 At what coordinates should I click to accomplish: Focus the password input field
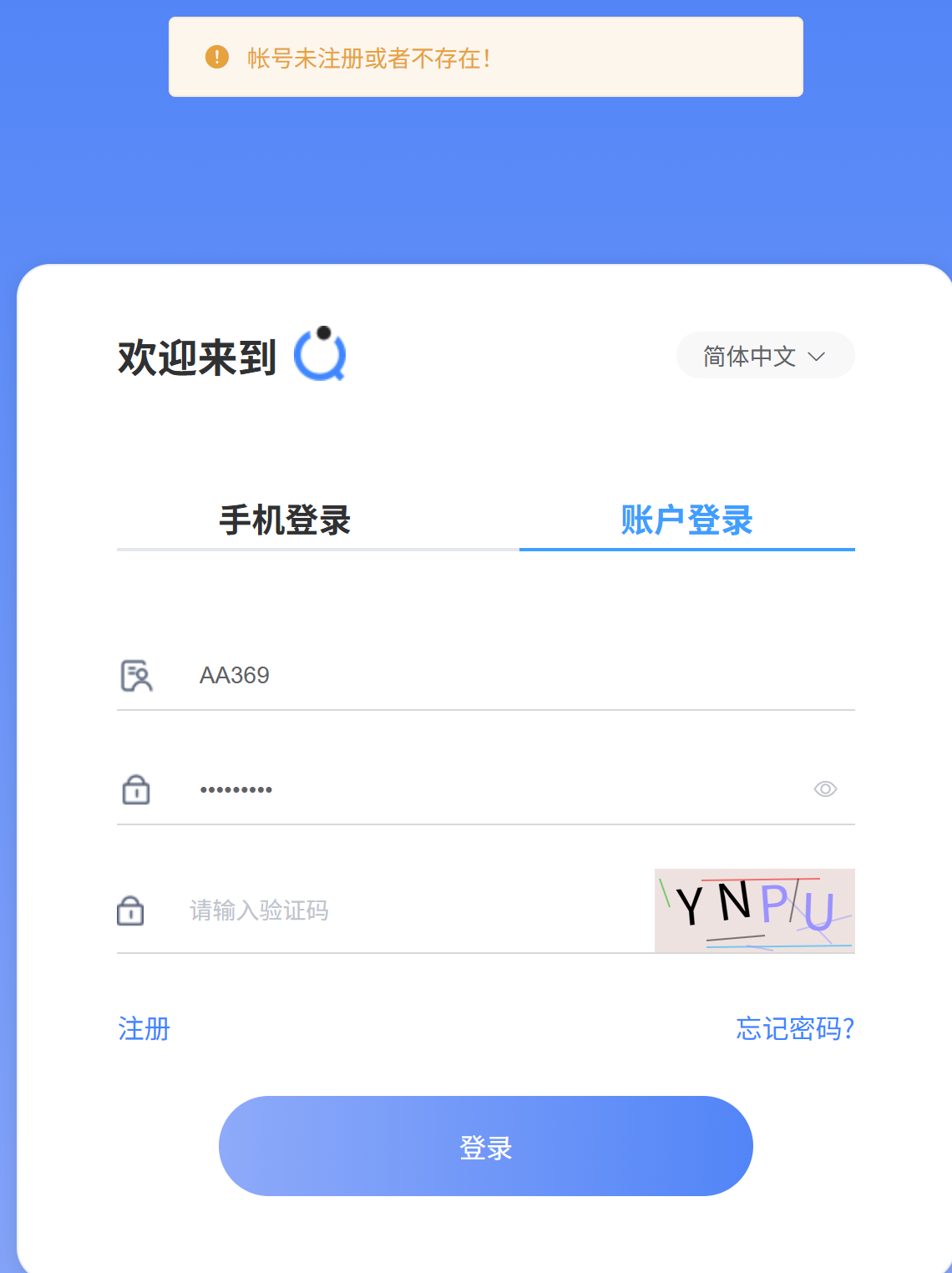(x=493, y=789)
